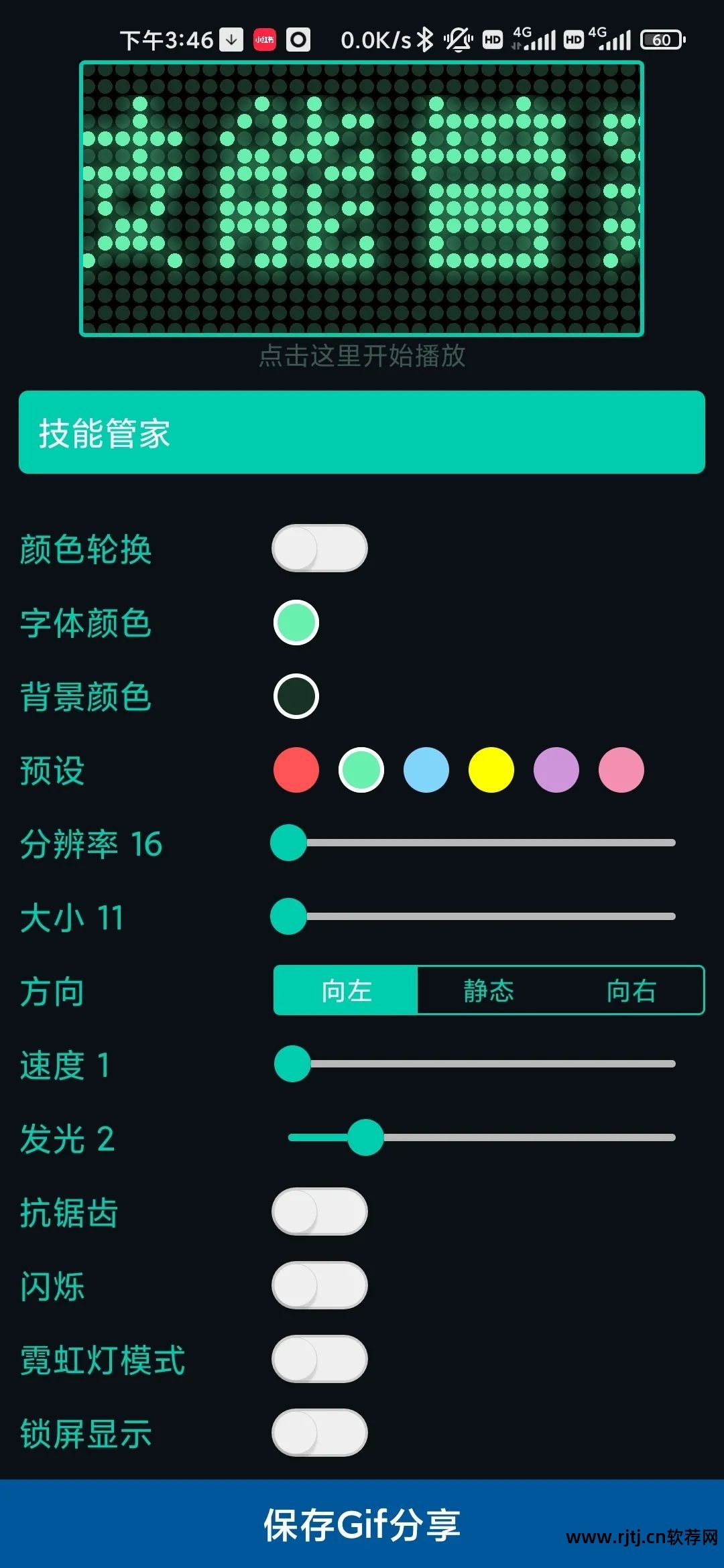Viewport: 724px width, 1568px height.
Task: Open the 背景颜色 color picker
Action: 296,696
